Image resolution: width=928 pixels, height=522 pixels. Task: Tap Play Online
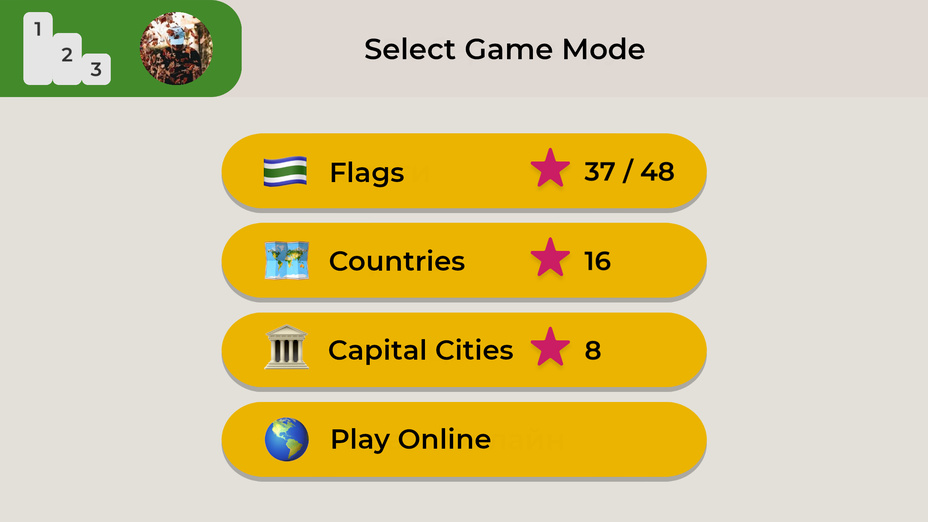click(463, 440)
